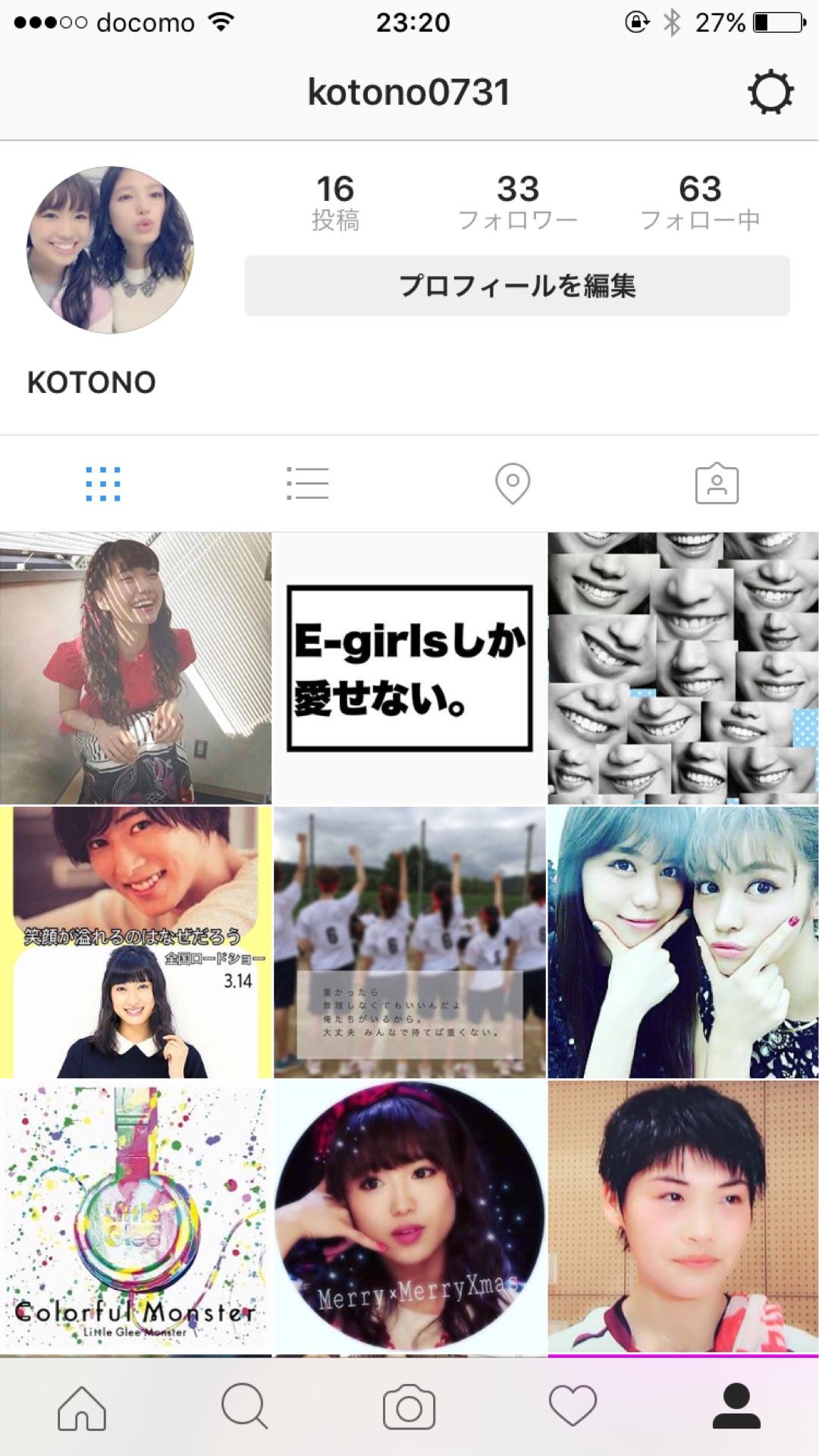Open the post with 3.14 movie text

136,942
